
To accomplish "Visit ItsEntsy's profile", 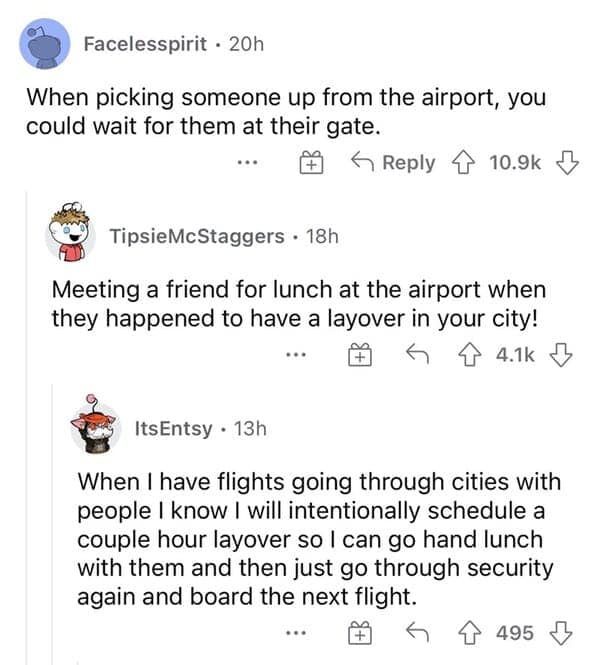I will coord(173,428).
